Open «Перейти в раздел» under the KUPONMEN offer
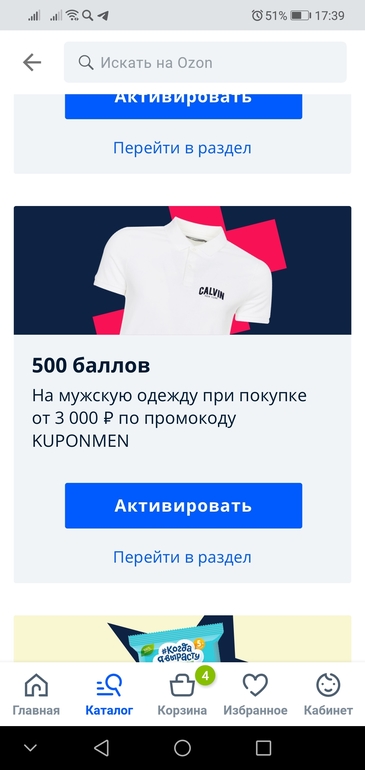Screen dimensions: 365x770 point(182,557)
